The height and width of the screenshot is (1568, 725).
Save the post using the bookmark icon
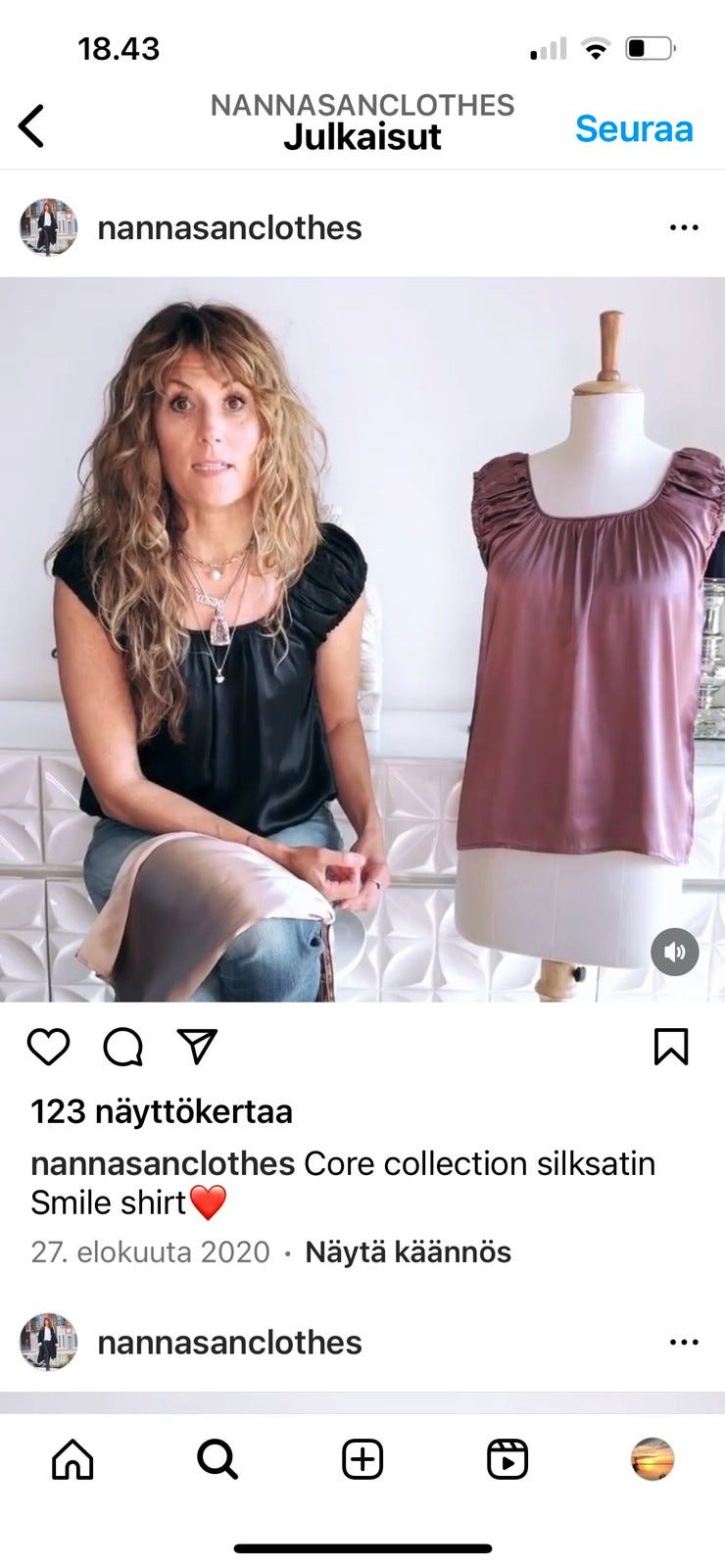click(671, 1045)
